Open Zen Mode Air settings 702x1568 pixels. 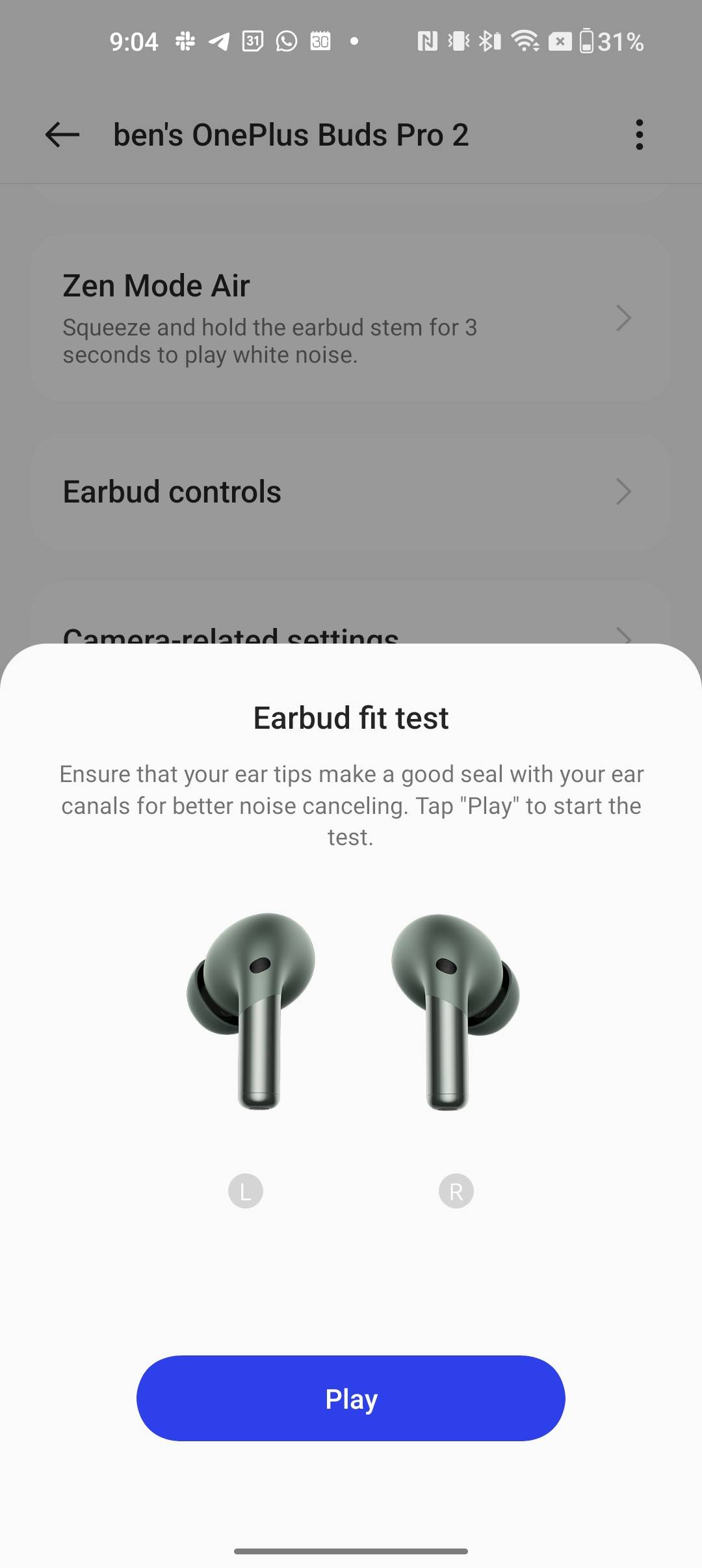(x=350, y=319)
